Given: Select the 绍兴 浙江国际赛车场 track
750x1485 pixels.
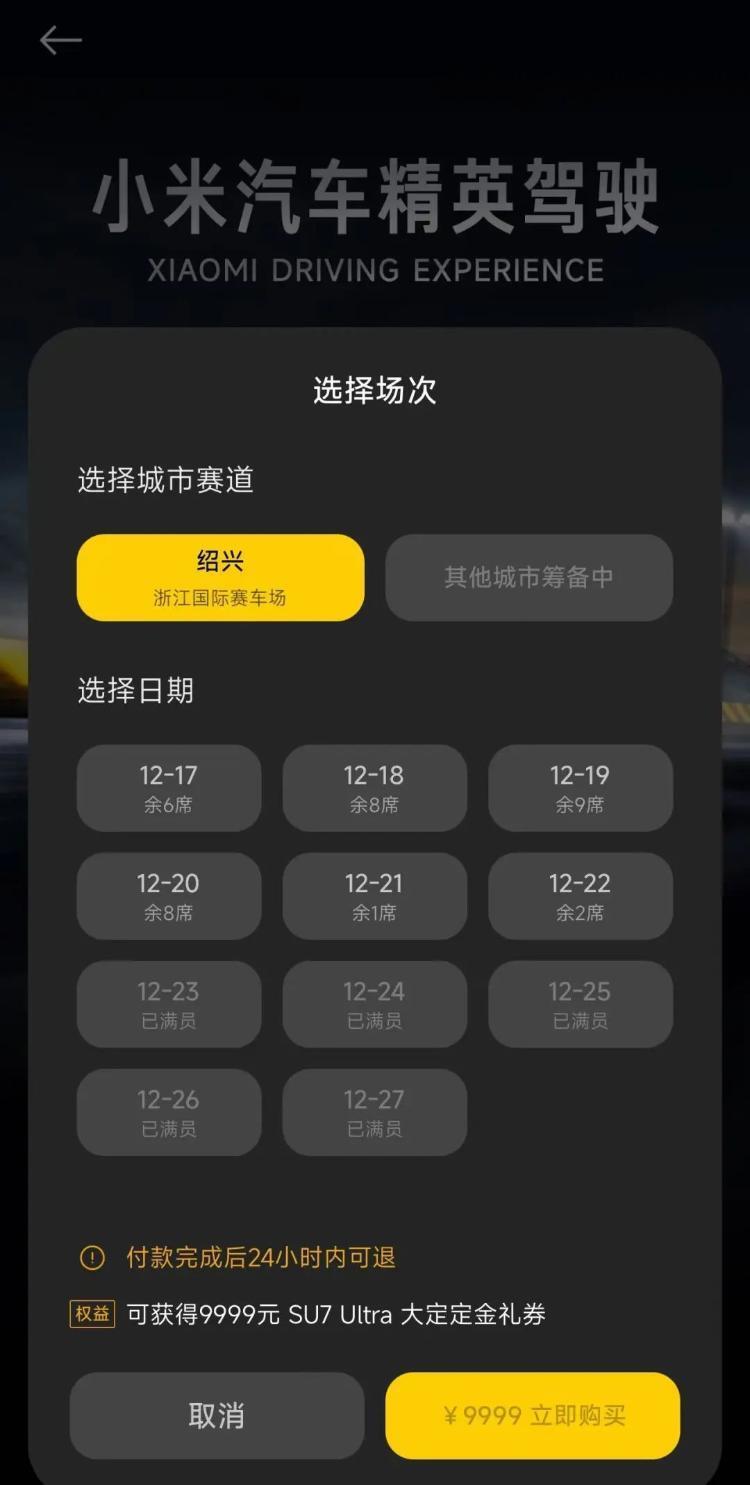Looking at the screenshot, I should 220,577.
